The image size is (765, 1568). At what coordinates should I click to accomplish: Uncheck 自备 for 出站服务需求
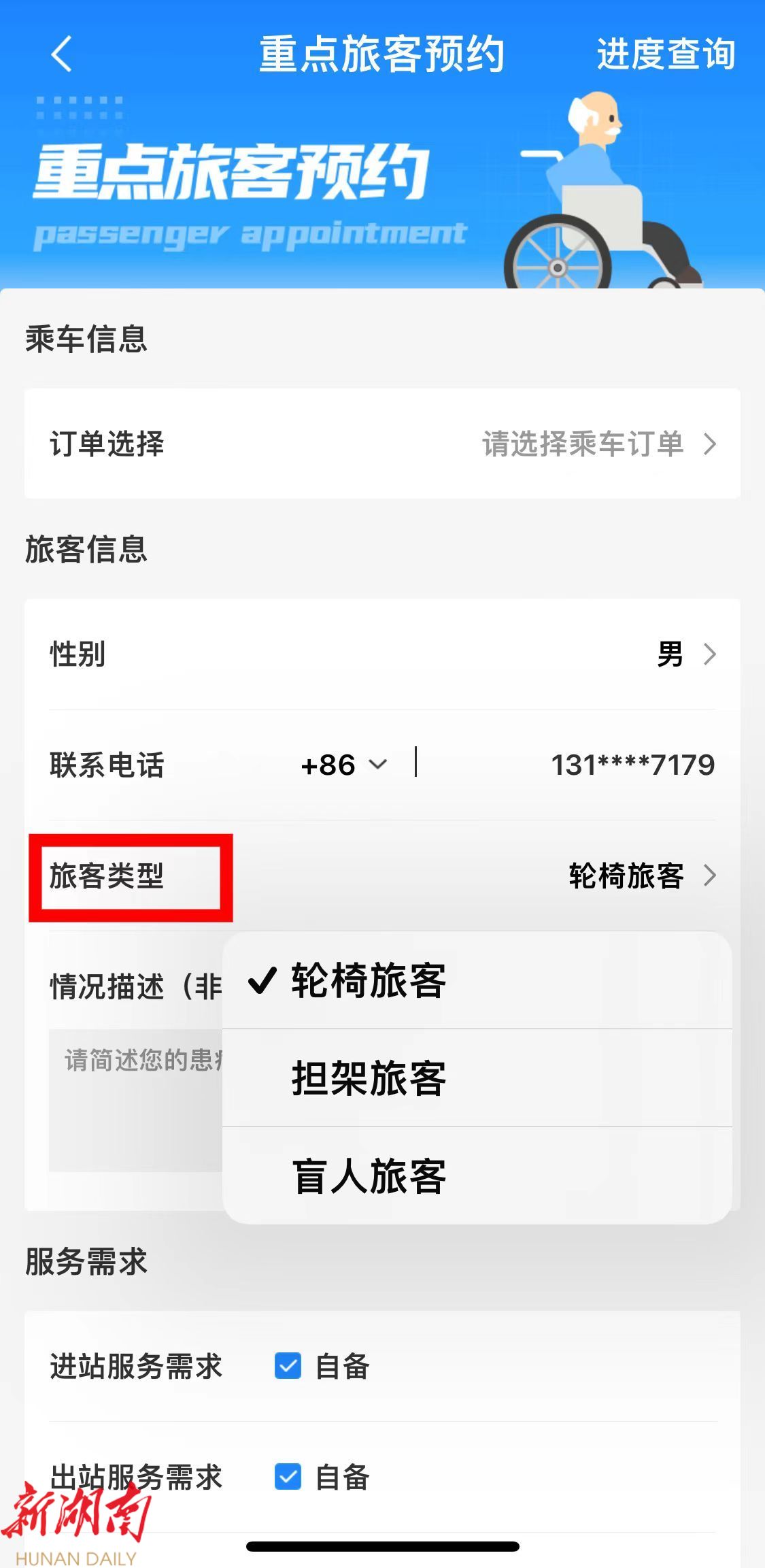(288, 1477)
